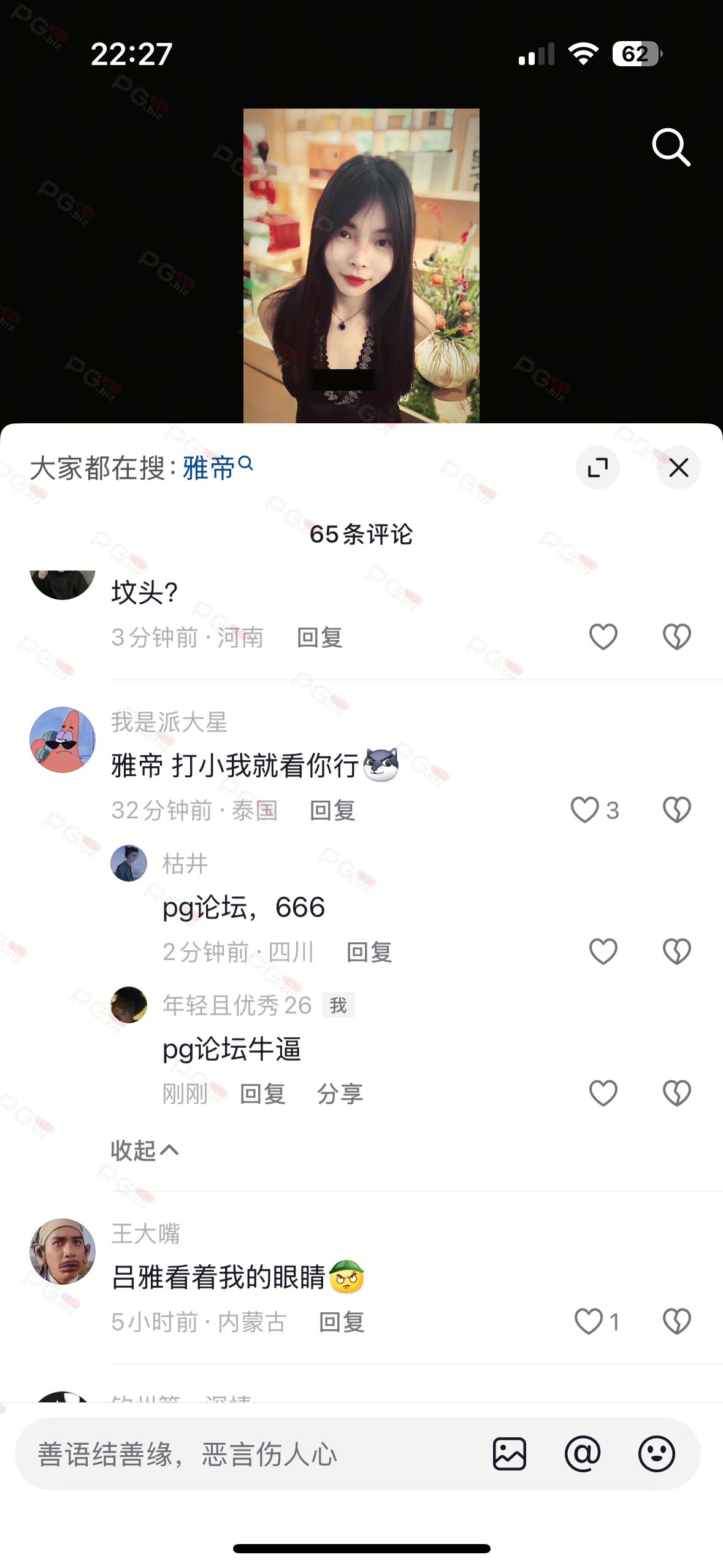
Task: Expand the comments panel to full screen
Action: click(597, 467)
